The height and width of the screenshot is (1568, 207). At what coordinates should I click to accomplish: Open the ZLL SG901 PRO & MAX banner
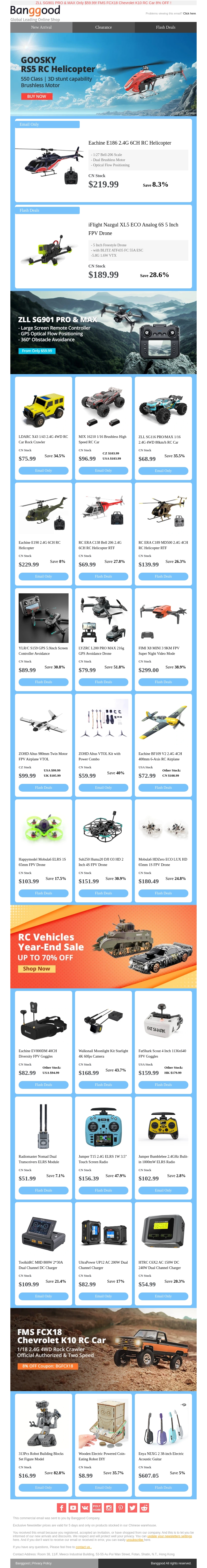point(103,332)
